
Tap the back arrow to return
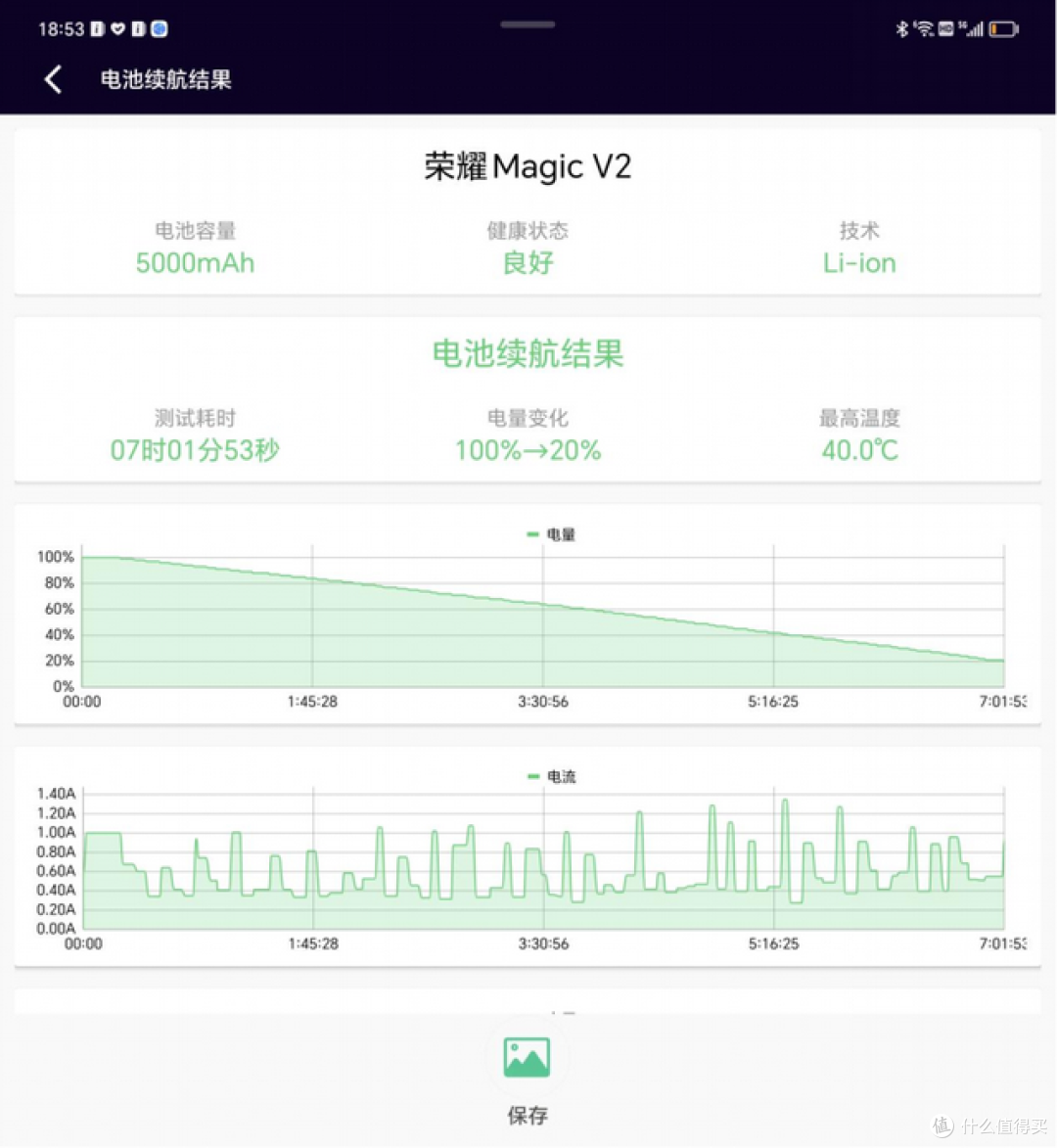52,78
